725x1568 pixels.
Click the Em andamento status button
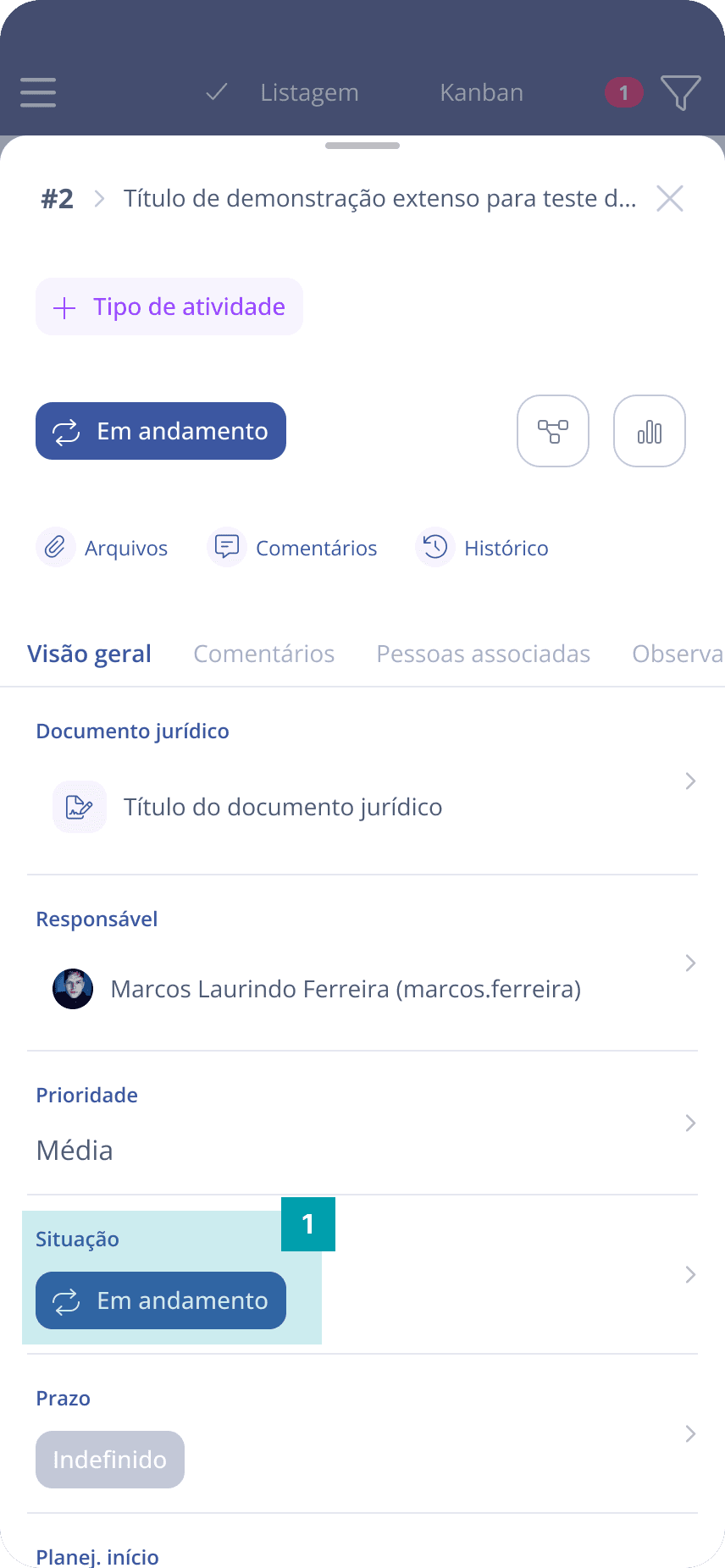pyautogui.click(x=160, y=431)
